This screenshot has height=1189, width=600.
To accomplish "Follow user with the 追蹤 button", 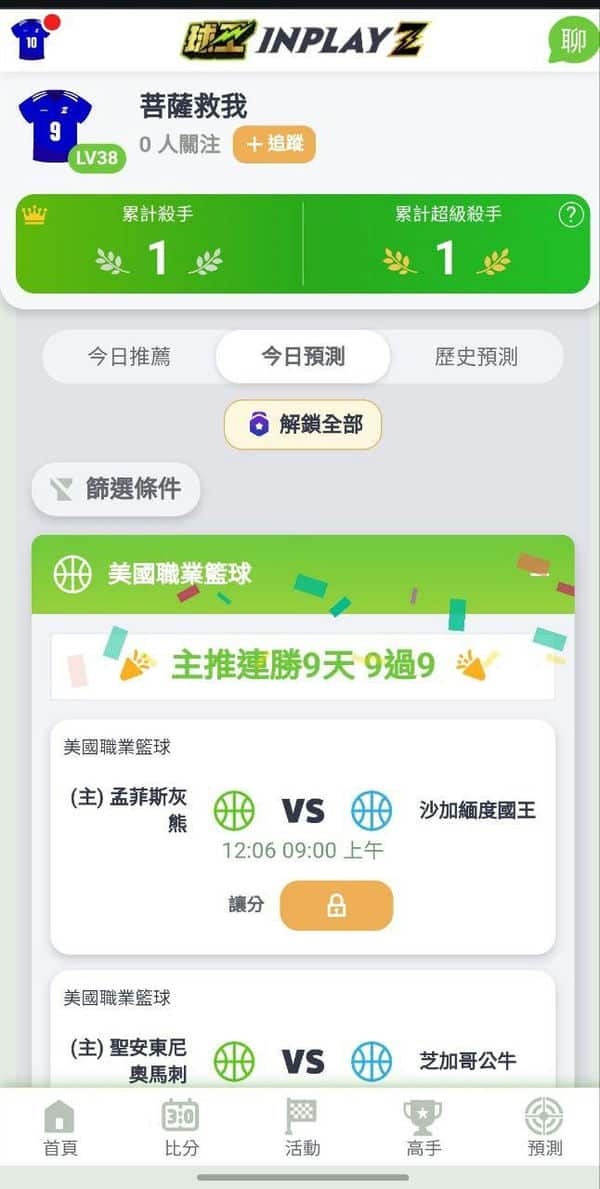I will (274, 144).
